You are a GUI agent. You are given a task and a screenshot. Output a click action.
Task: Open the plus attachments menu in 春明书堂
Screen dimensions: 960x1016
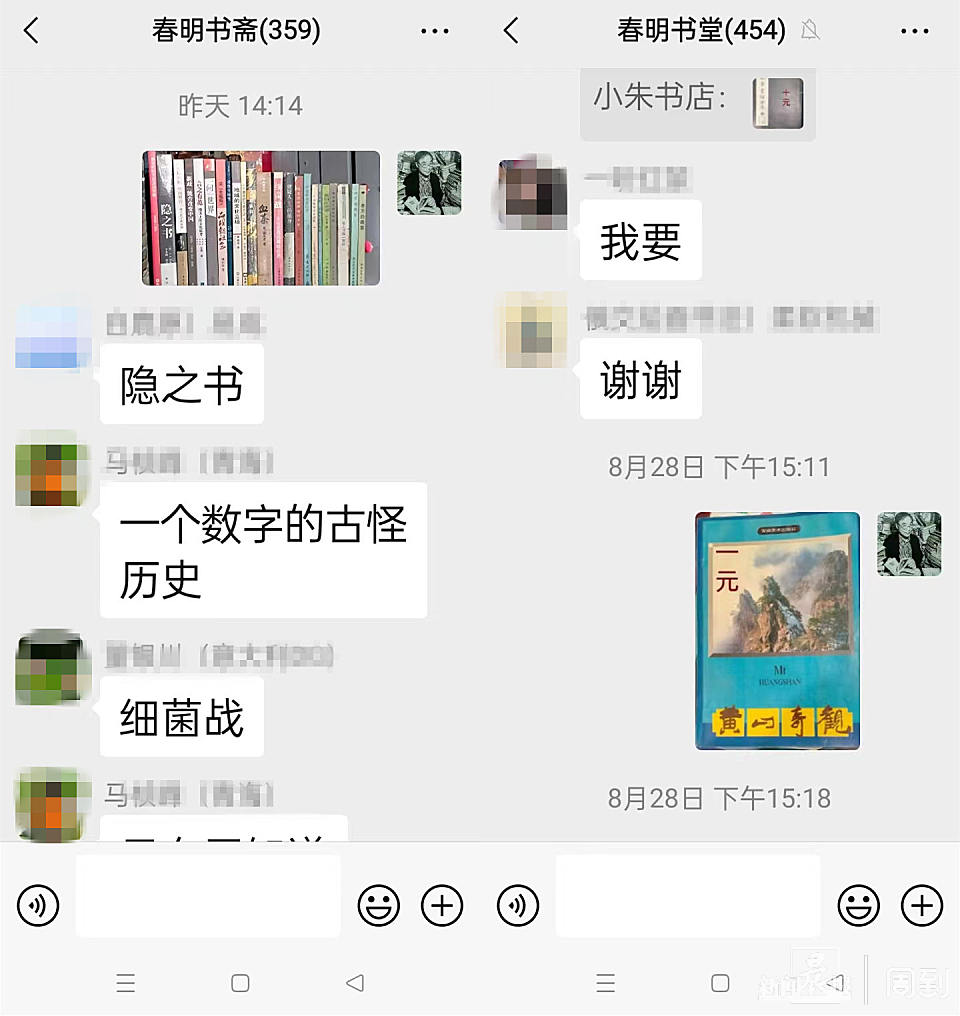coord(922,905)
